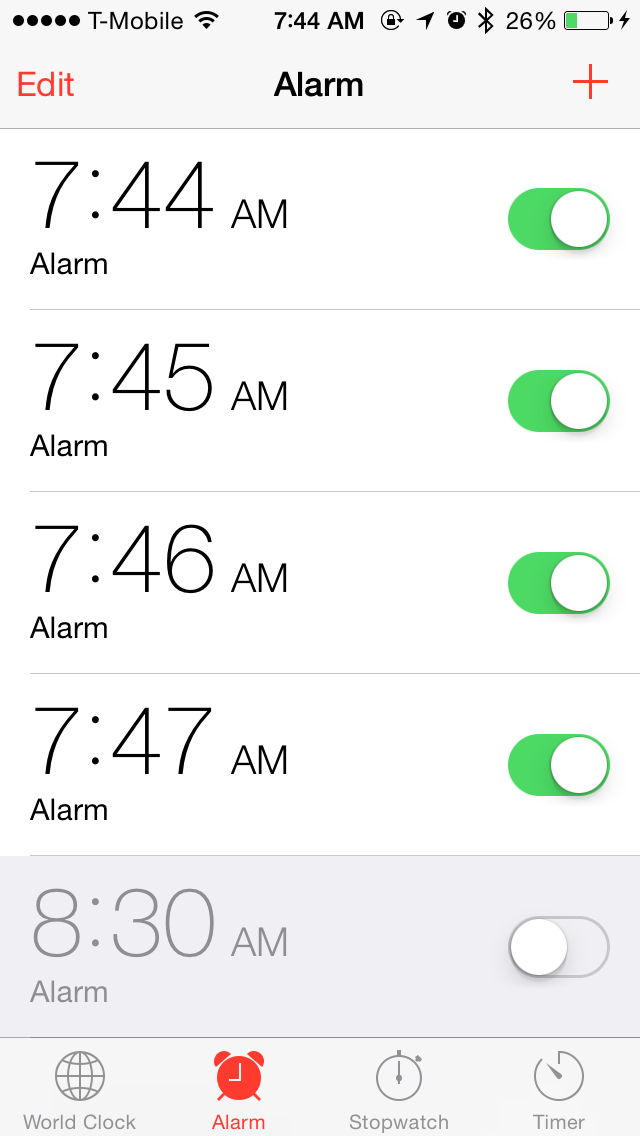Tap Edit to modify alarms
640x1136 pixels.
click(x=45, y=85)
